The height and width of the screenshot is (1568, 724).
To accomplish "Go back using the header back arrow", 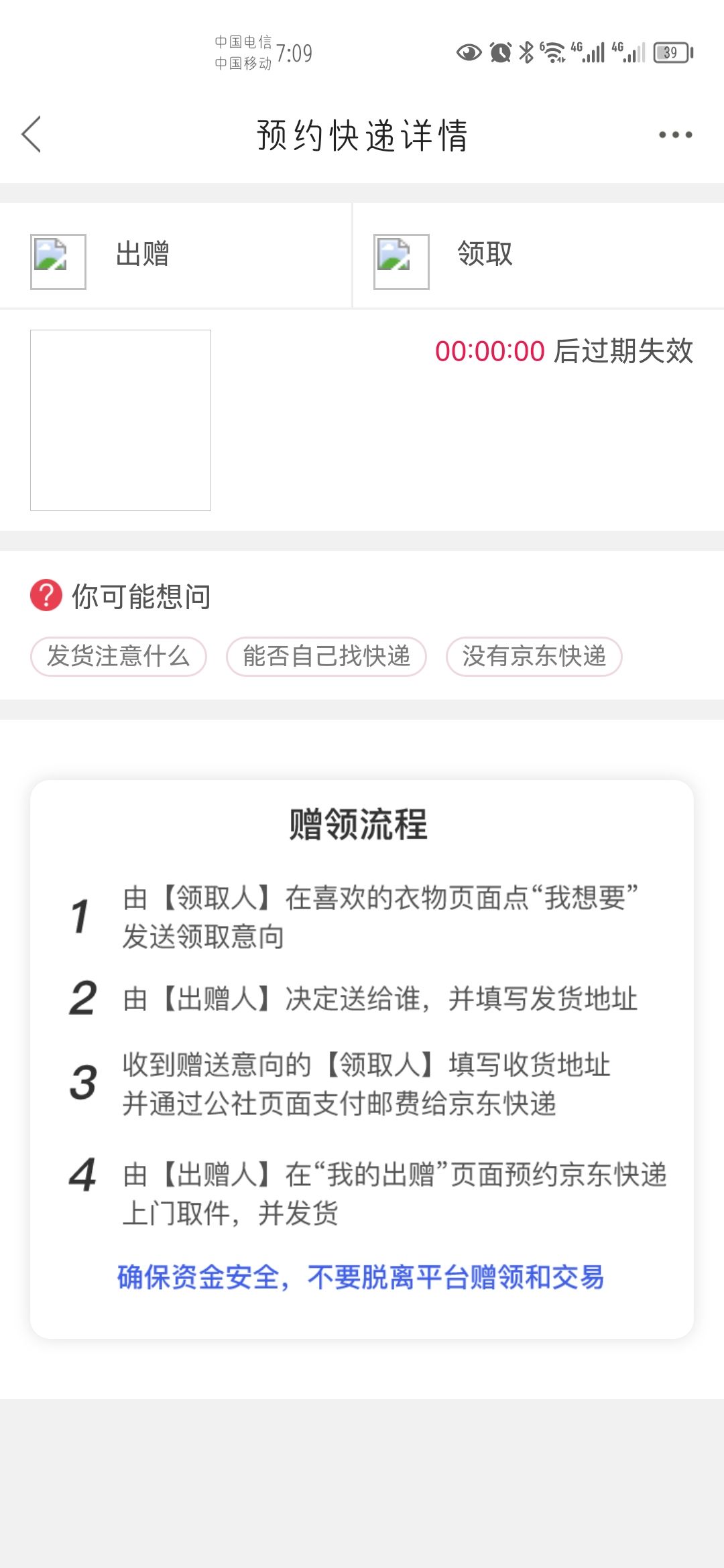I will point(32,134).
